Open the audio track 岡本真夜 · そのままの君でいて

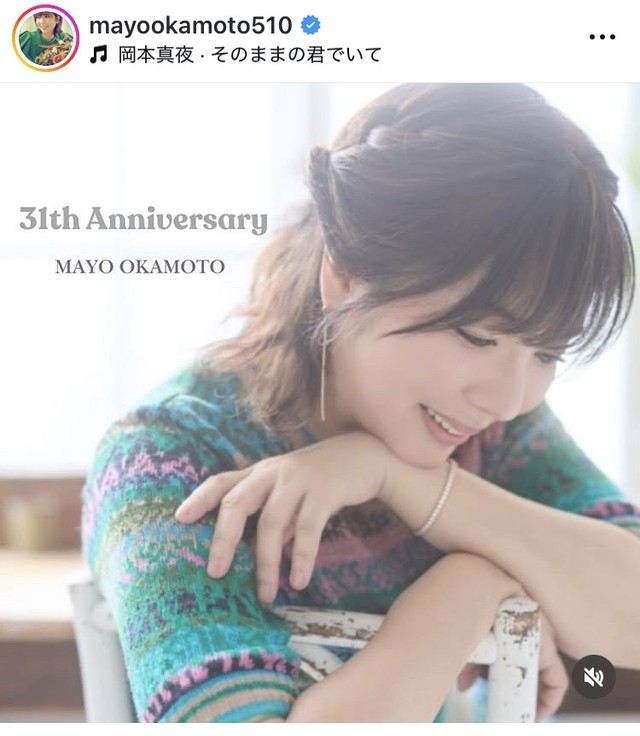pos(235,55)
